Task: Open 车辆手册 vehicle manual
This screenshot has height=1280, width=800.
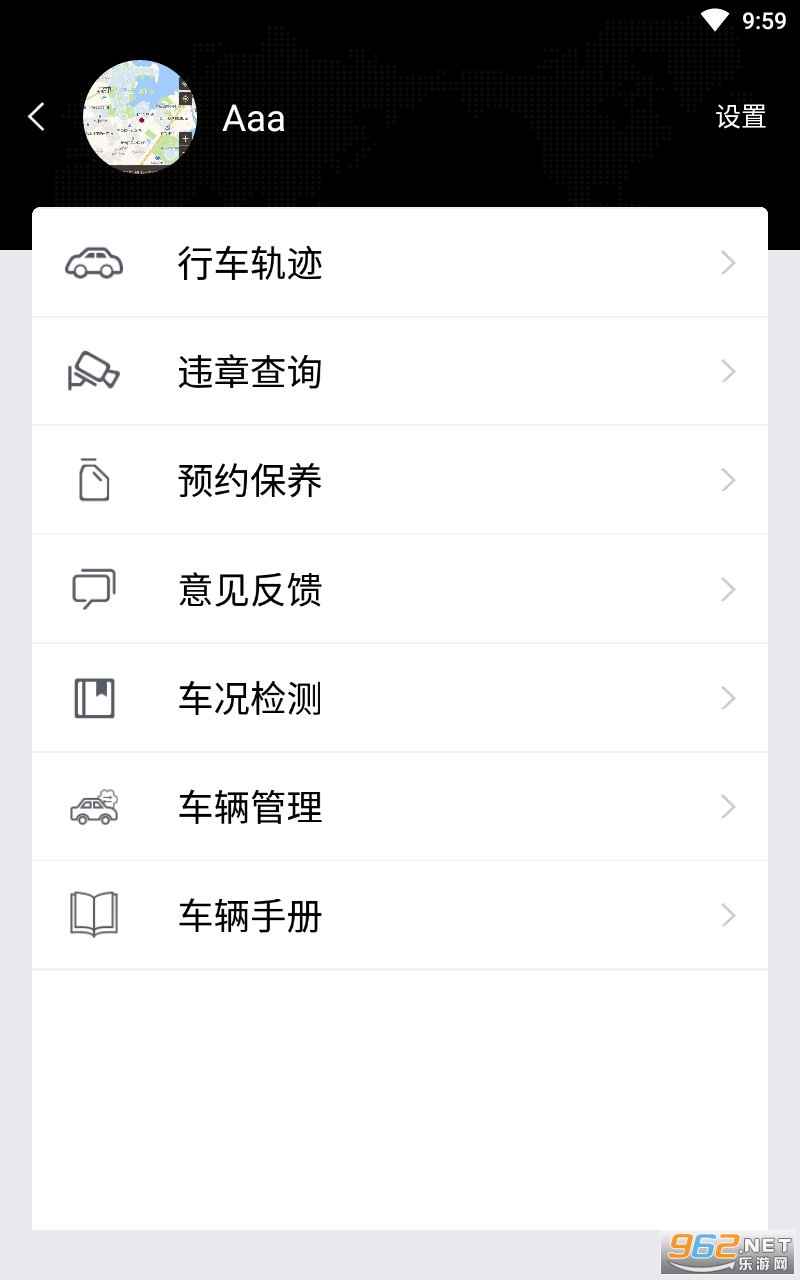Action: click(400, 916)
